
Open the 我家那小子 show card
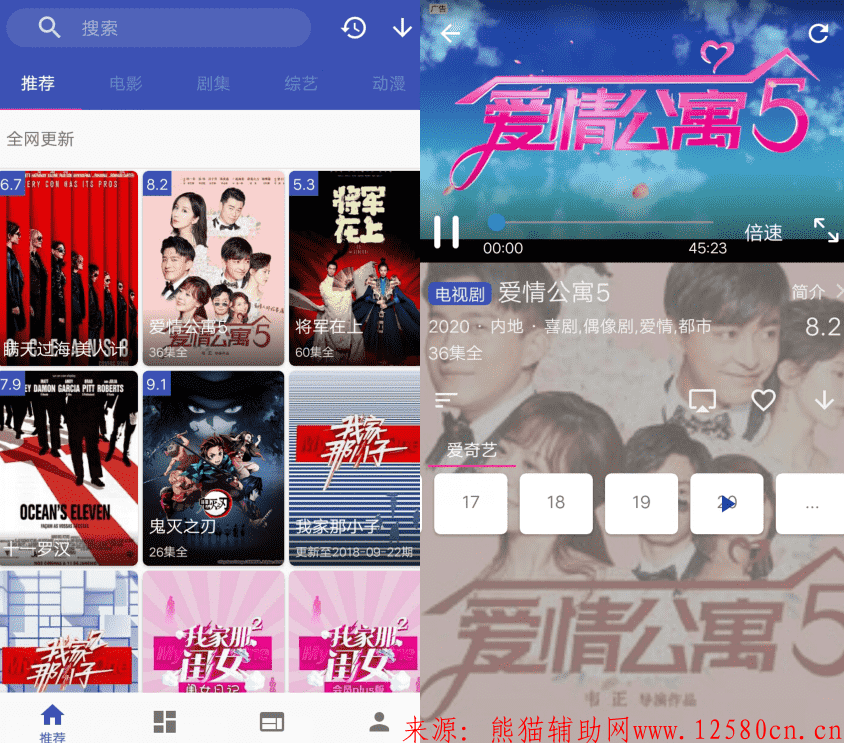354,467
